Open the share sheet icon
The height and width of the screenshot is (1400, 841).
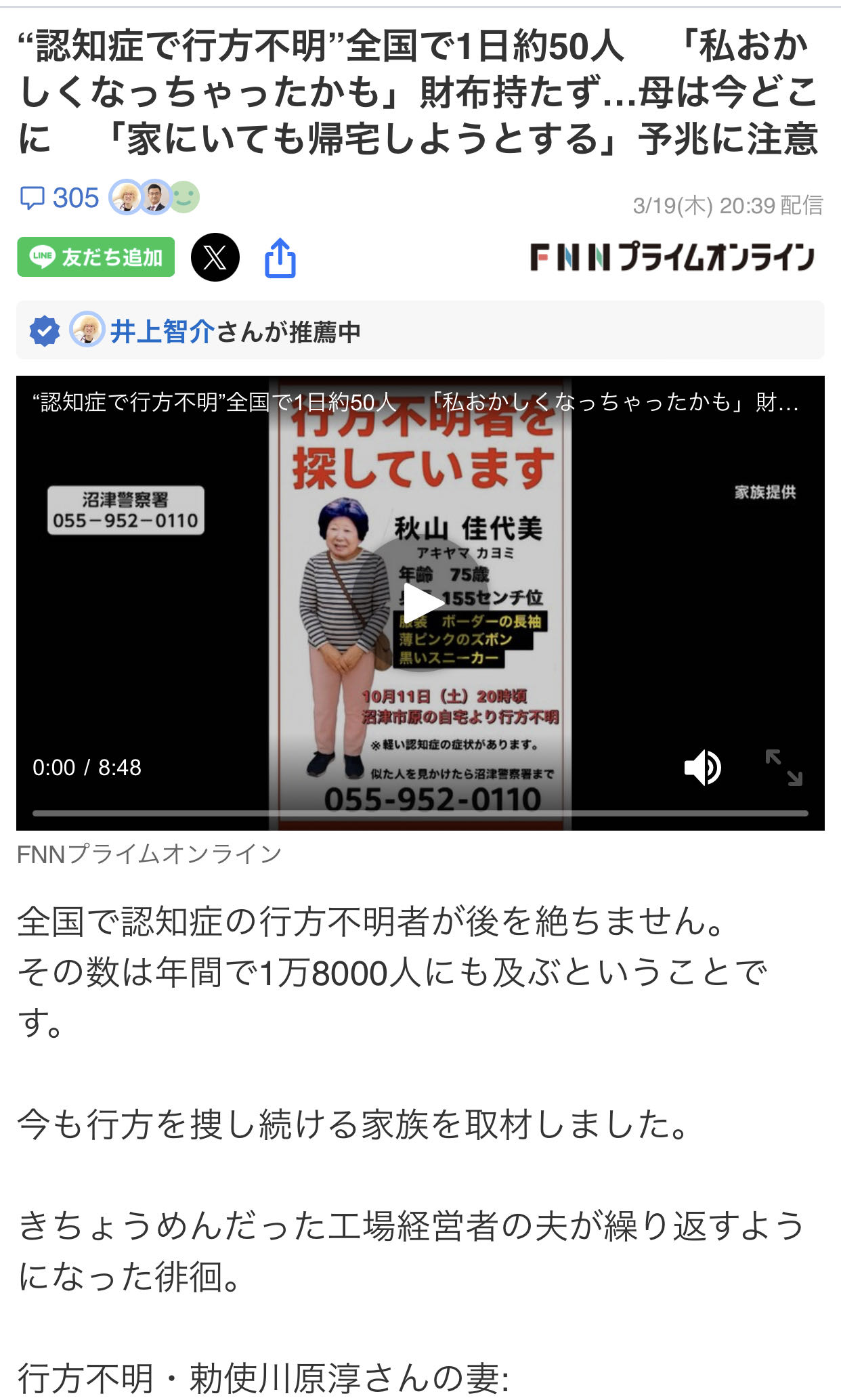tap(280, 258)
